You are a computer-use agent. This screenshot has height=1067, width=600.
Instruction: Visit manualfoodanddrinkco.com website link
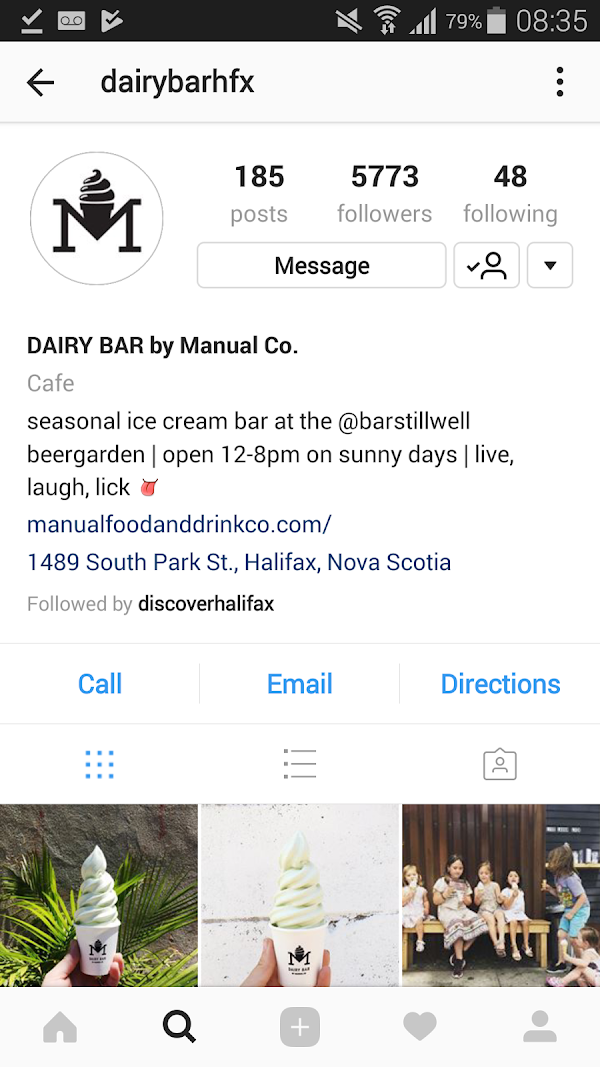tap(179, 524)
